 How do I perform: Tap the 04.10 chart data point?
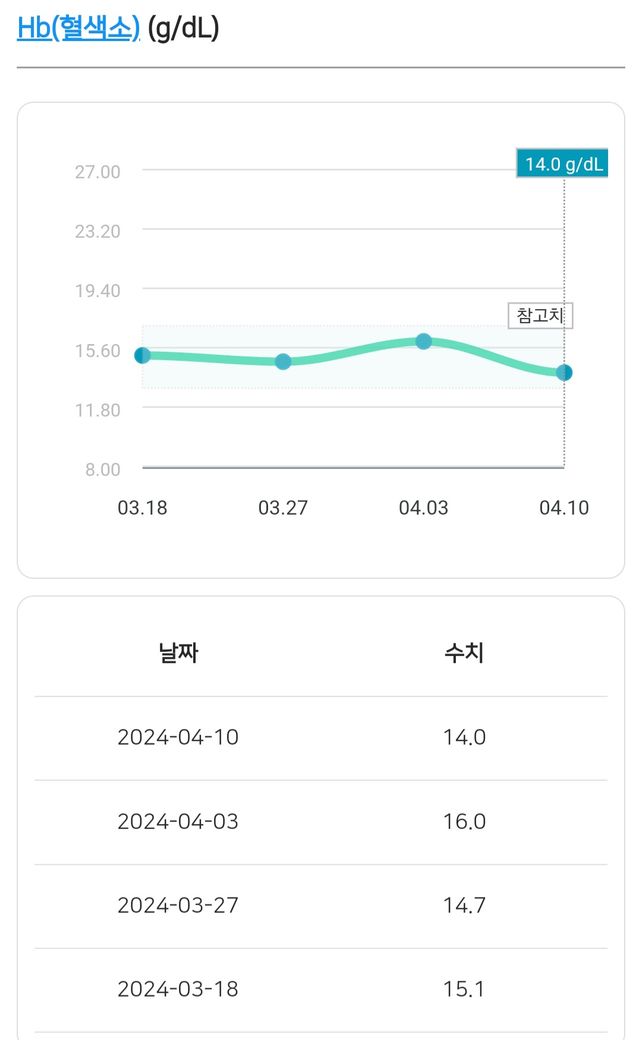click(x=564, y=373)
